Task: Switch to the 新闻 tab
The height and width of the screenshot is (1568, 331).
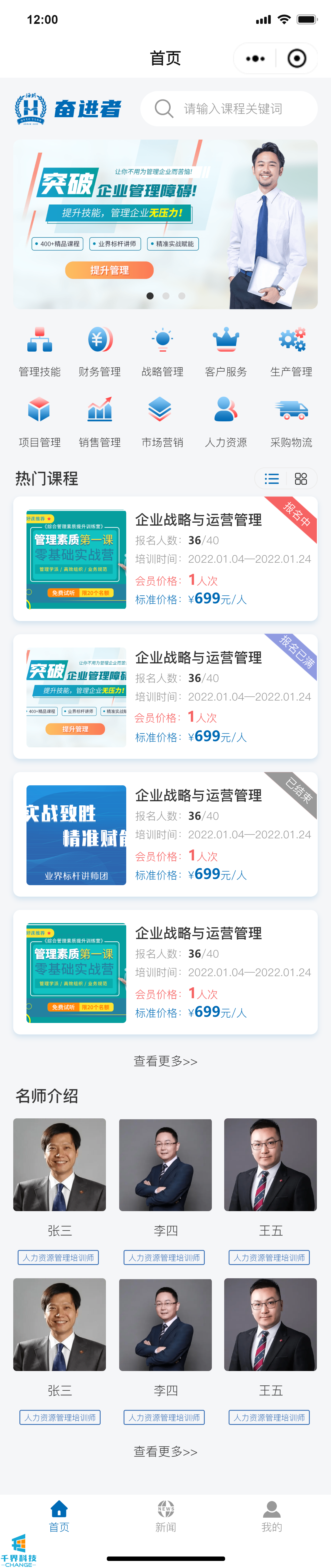Action: 165,1517
